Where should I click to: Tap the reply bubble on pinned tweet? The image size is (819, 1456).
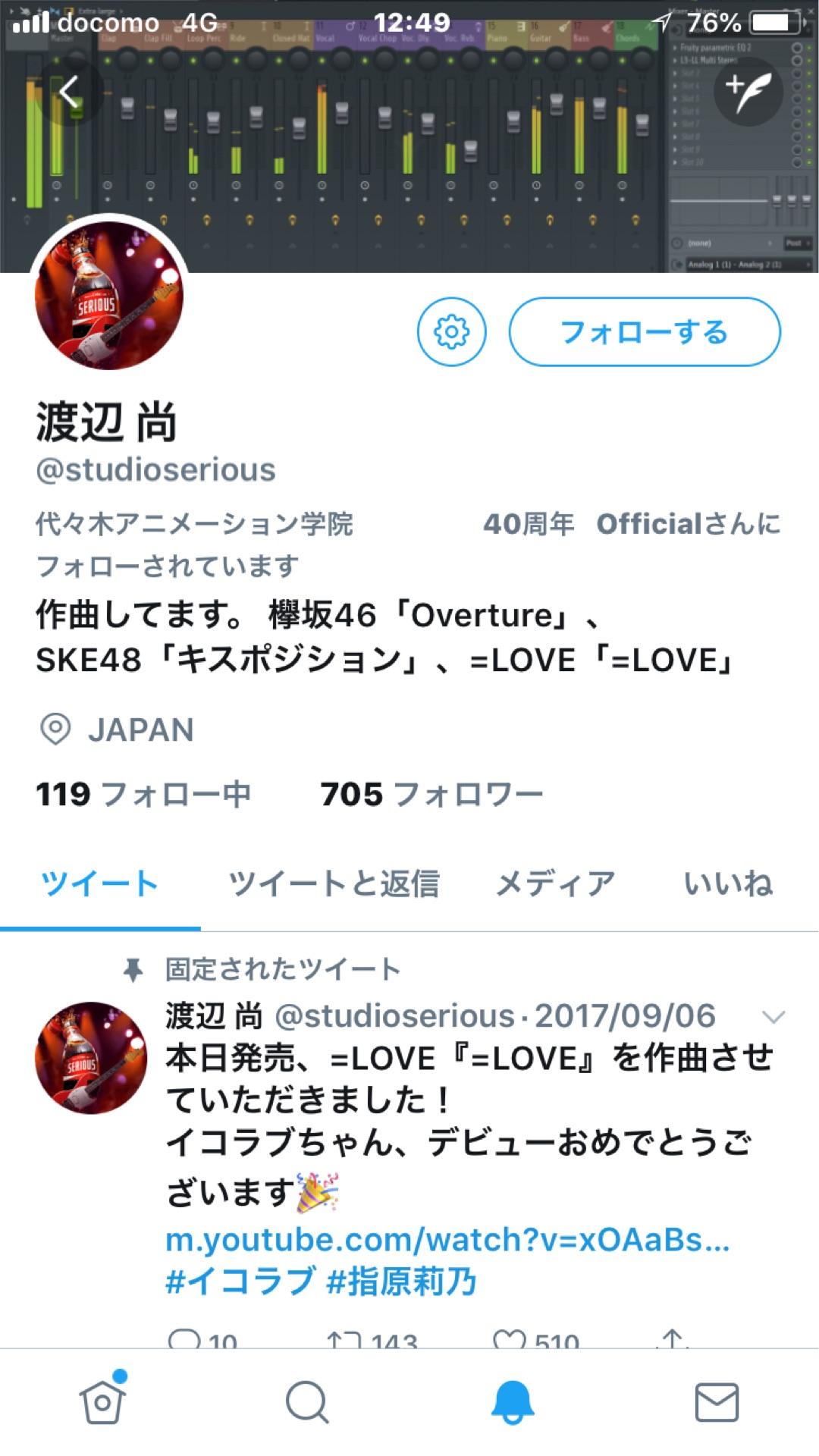pos(186,1338)
